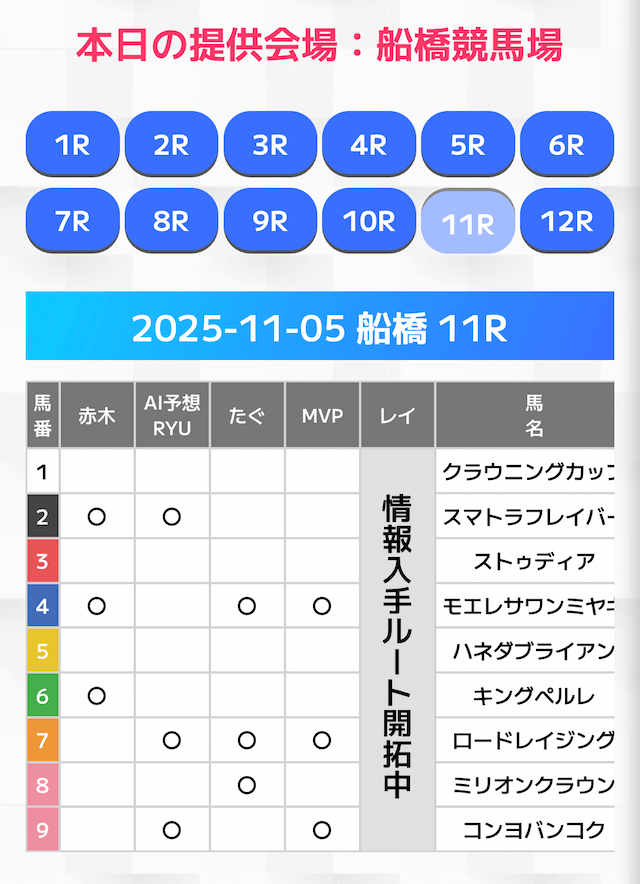Select race 1R
640x884 pixels.
coord(72,145)
